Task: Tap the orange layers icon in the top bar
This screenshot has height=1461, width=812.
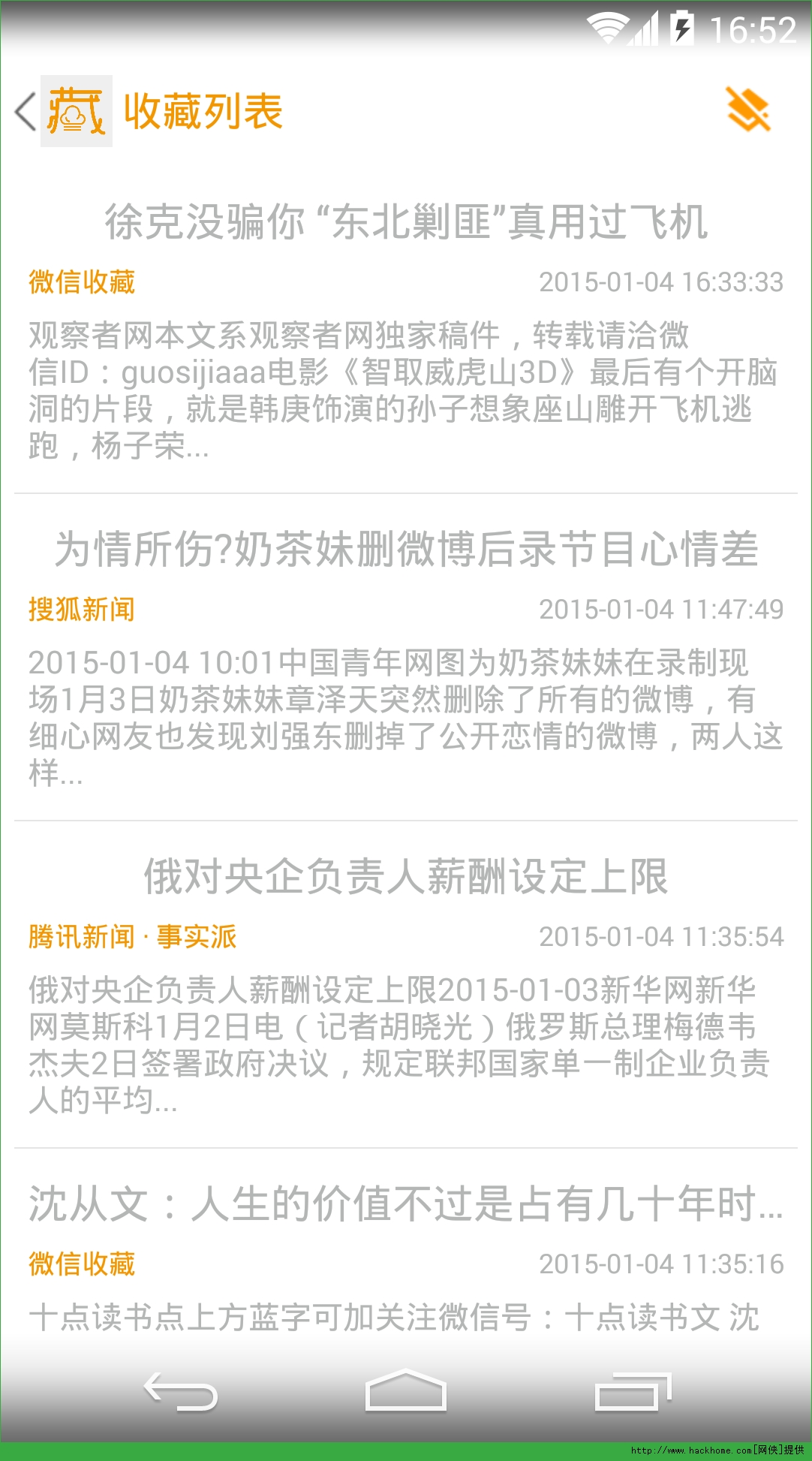Action: coord(747,110)
